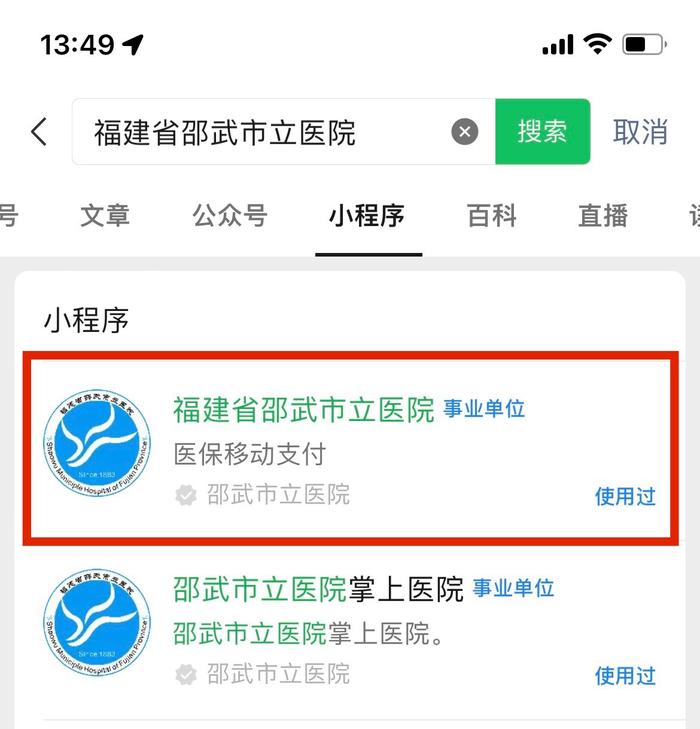Switch to the 直播 tab
The width and height of the screenshot is (700, 729).
[602, 215]
